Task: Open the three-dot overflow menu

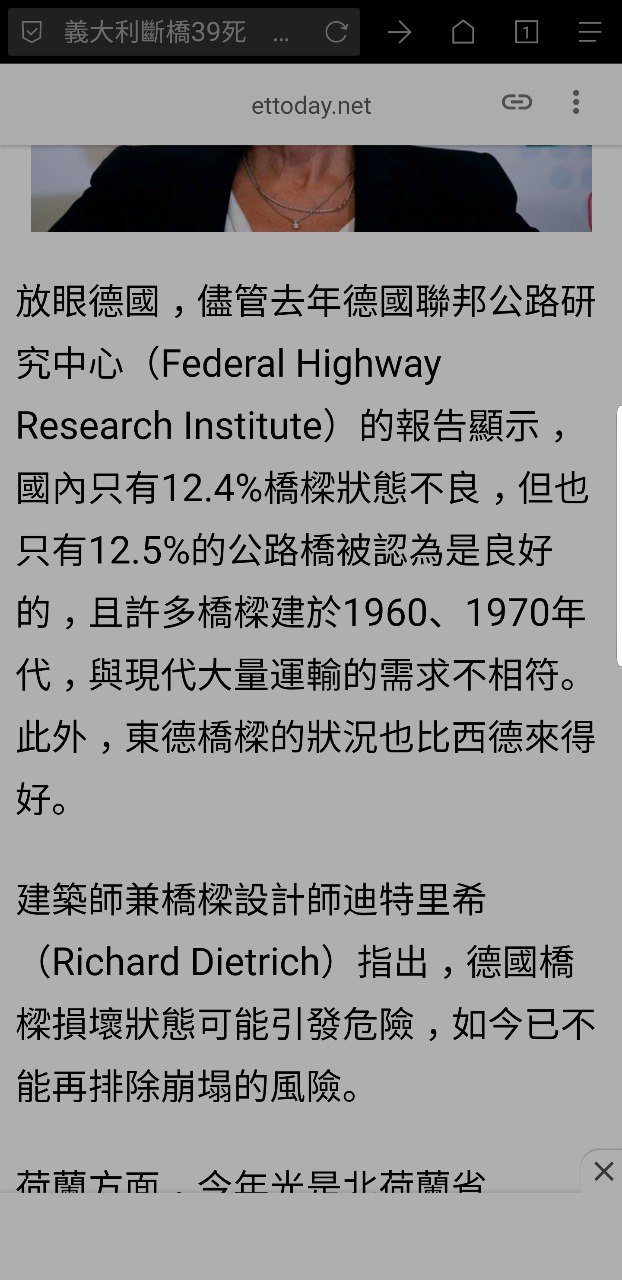Action: click(x=576, y=102)
